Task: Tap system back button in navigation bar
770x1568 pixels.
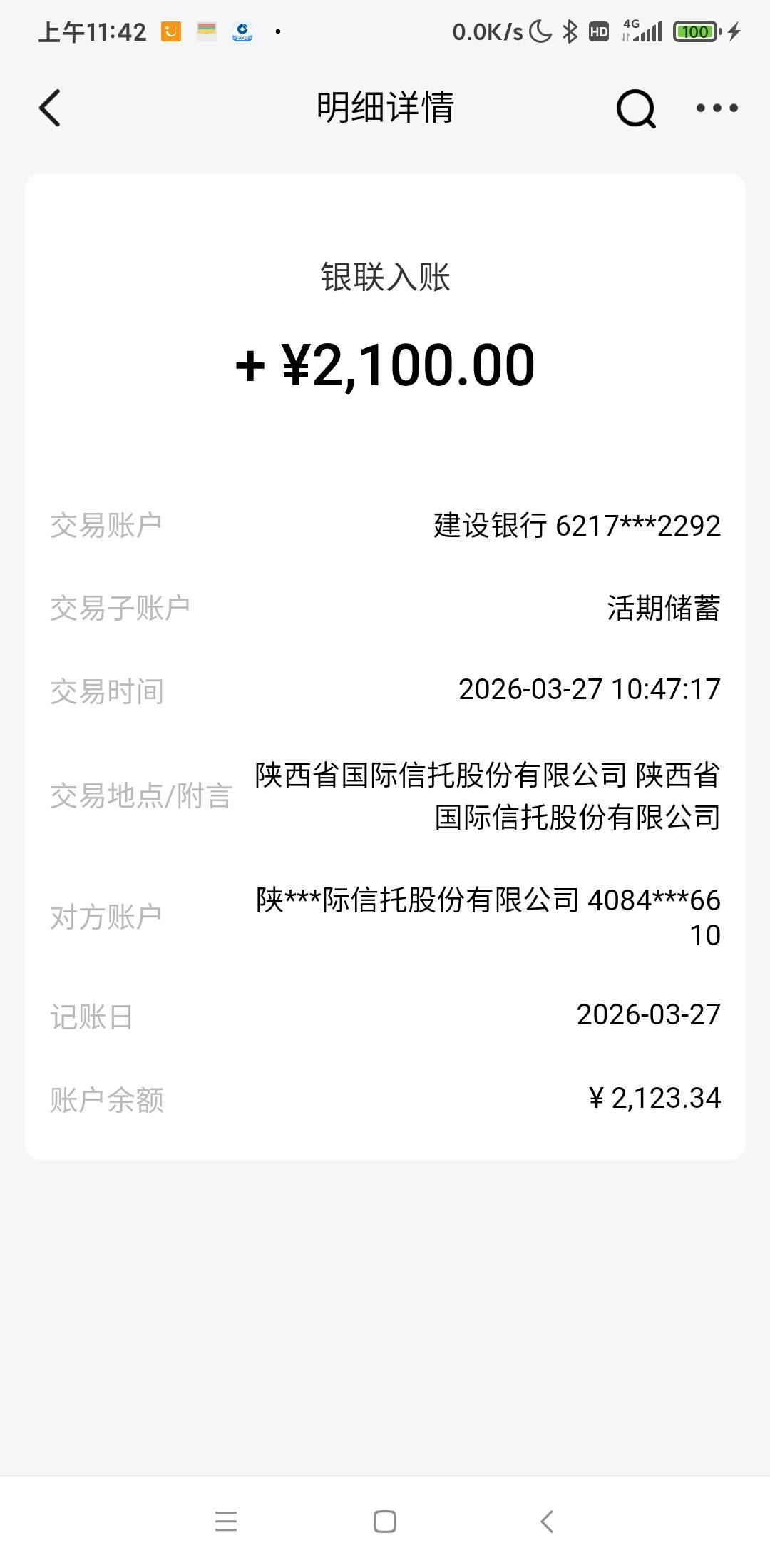Action: [546, 1521]
